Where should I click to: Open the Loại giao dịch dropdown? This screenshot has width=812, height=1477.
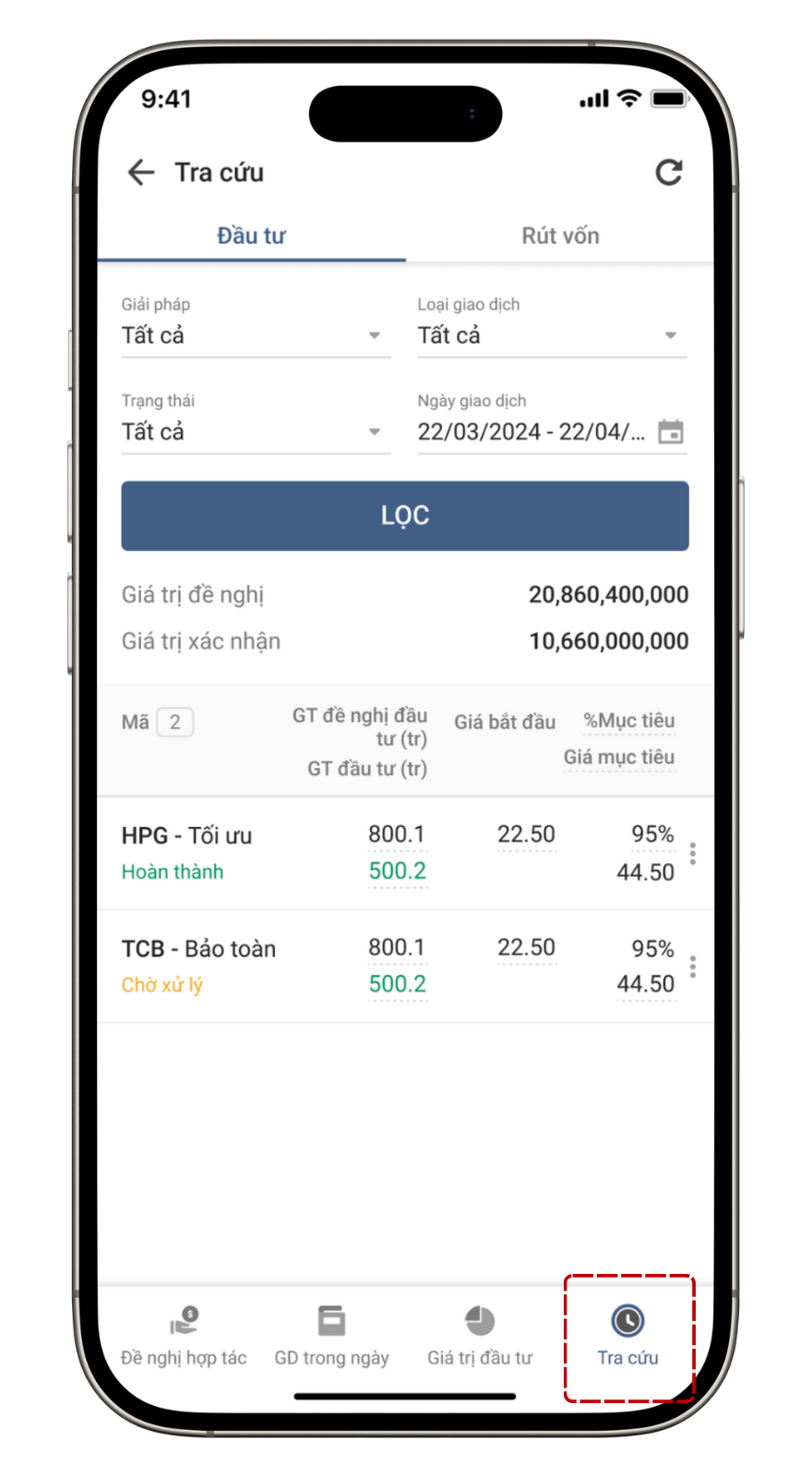(x=552, y=335)
